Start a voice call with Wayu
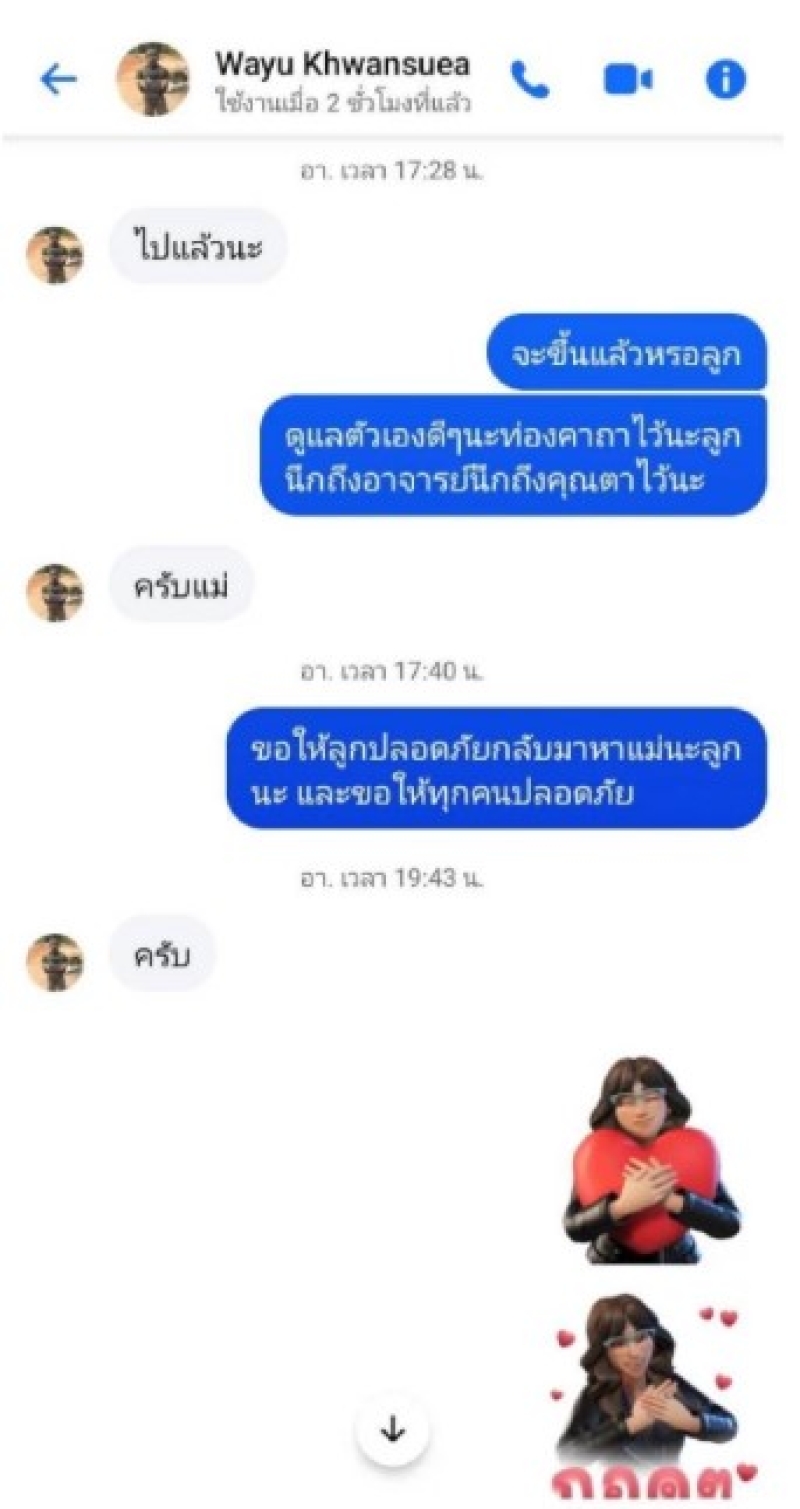Screen dimensions: 800x1509 pyautogui.click(x=530, y=80)
